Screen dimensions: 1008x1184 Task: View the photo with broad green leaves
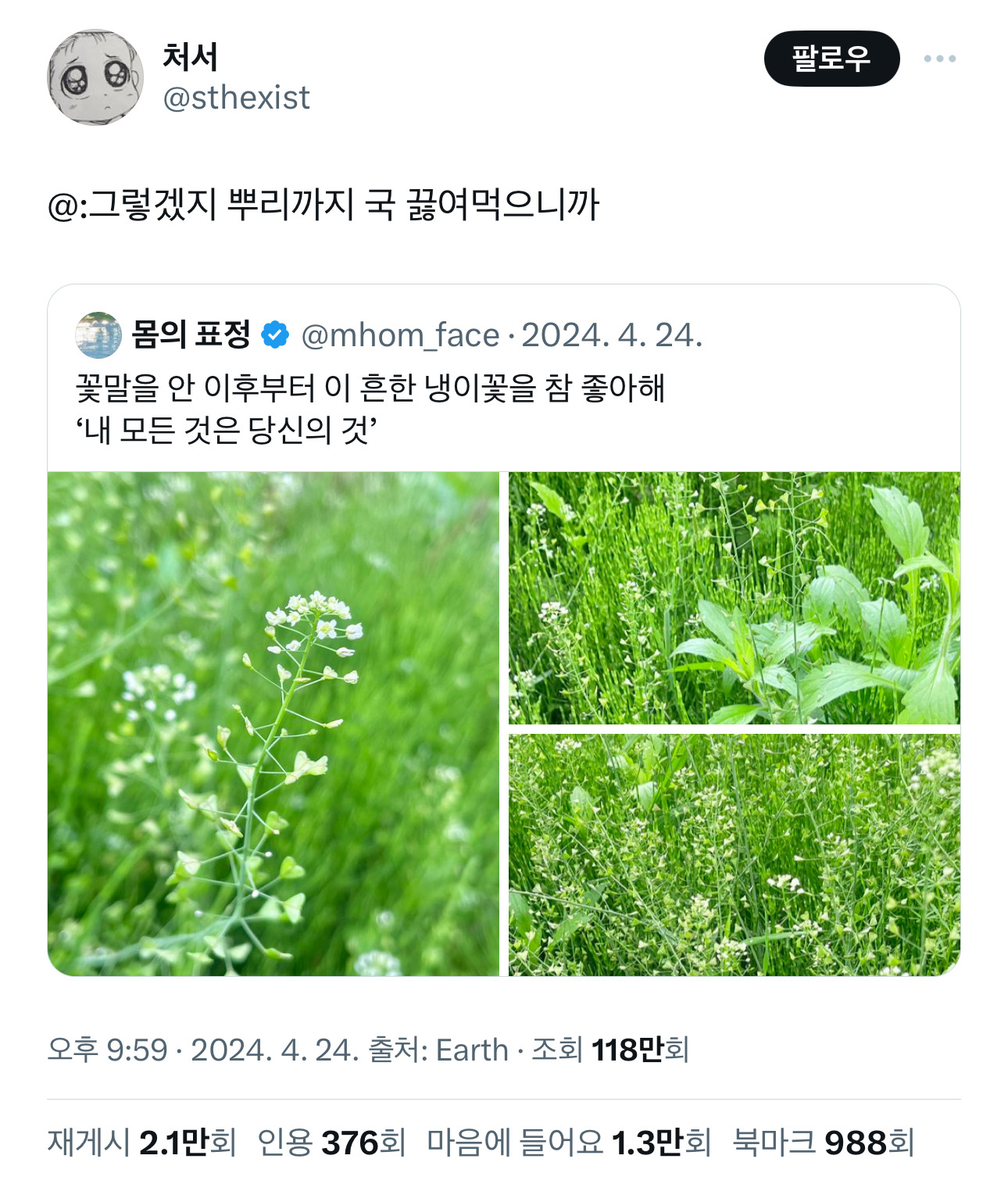[734, 598]
